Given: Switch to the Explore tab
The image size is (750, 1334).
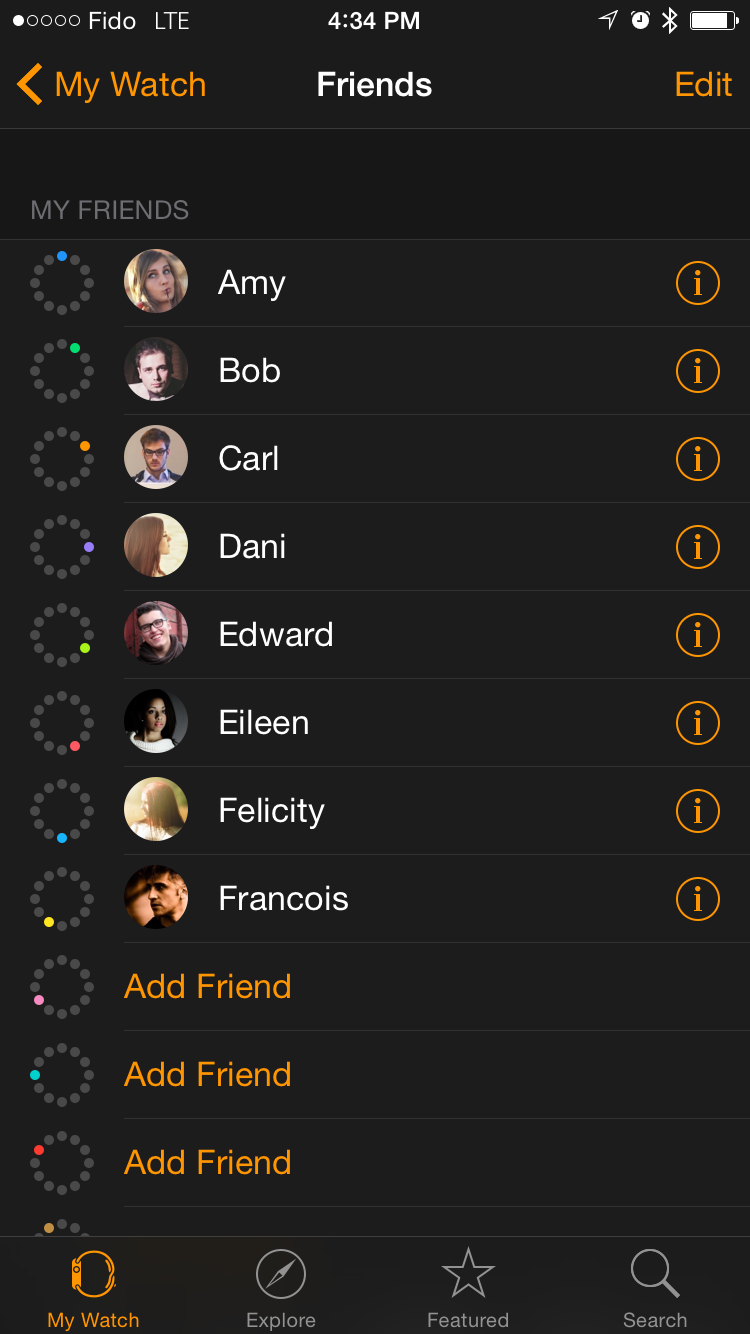Looking at the screenshot, I should [281, 1288].
